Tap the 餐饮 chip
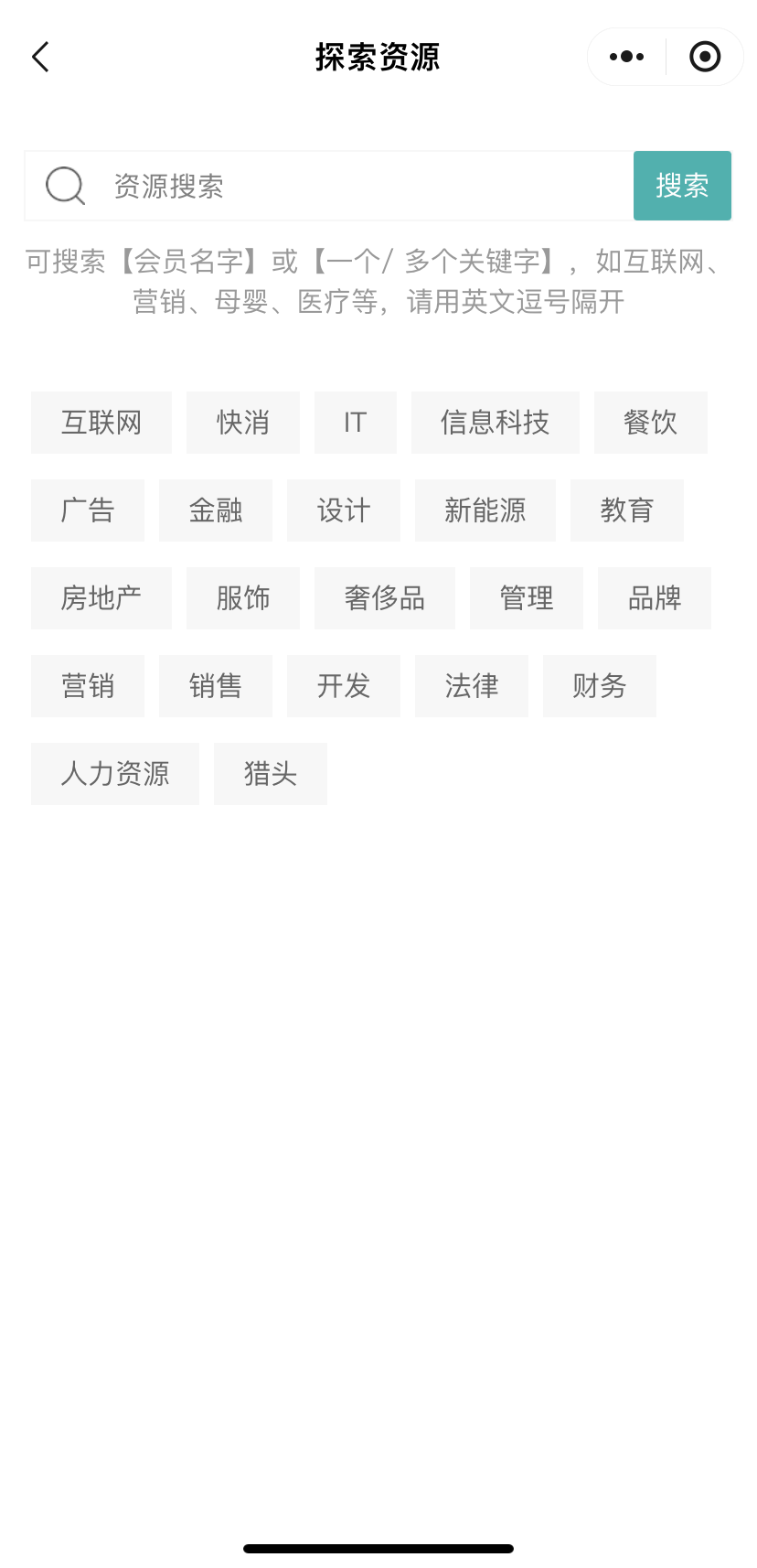The image size is (757, 1568). 650,423
